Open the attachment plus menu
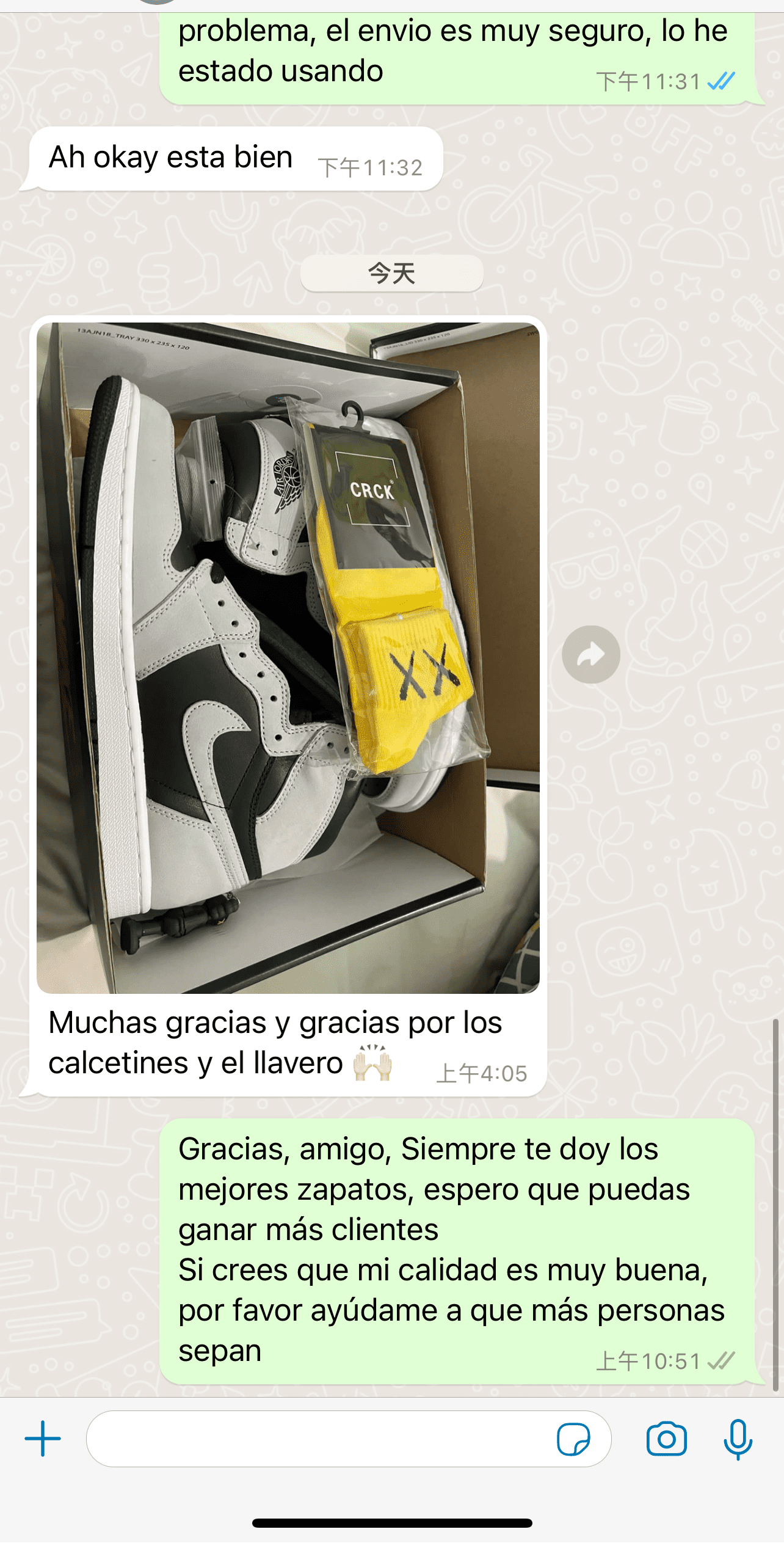This screenshot has width=784, height=1554. click(43, 1439)
